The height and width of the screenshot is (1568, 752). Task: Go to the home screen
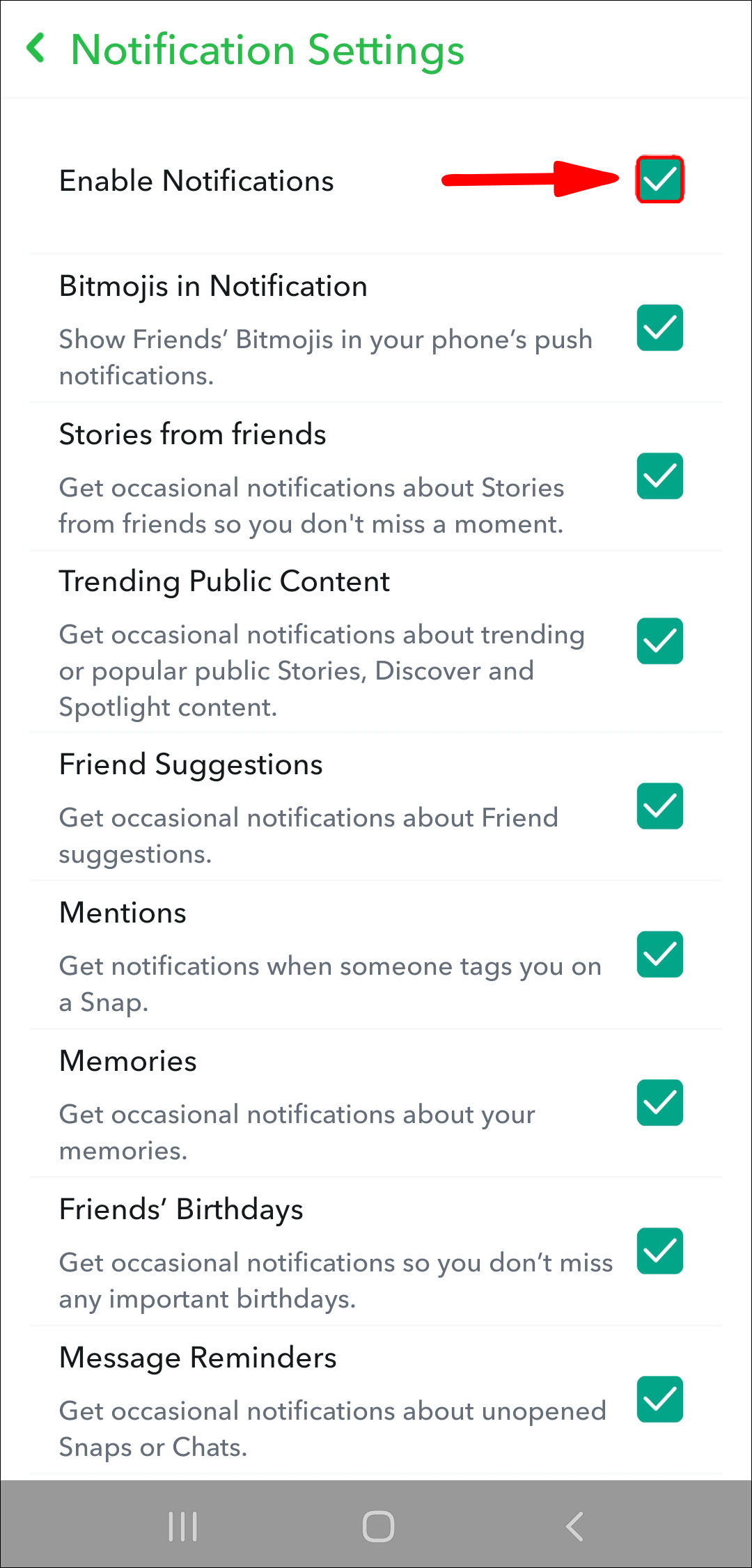coord(378,1527)
